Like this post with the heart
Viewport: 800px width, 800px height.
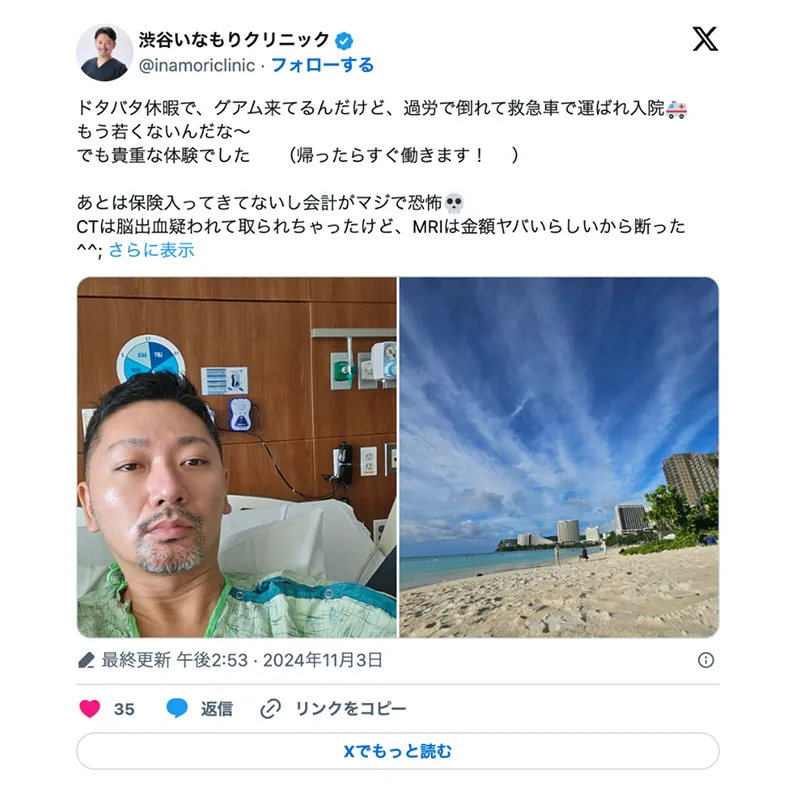pos(90,709)
